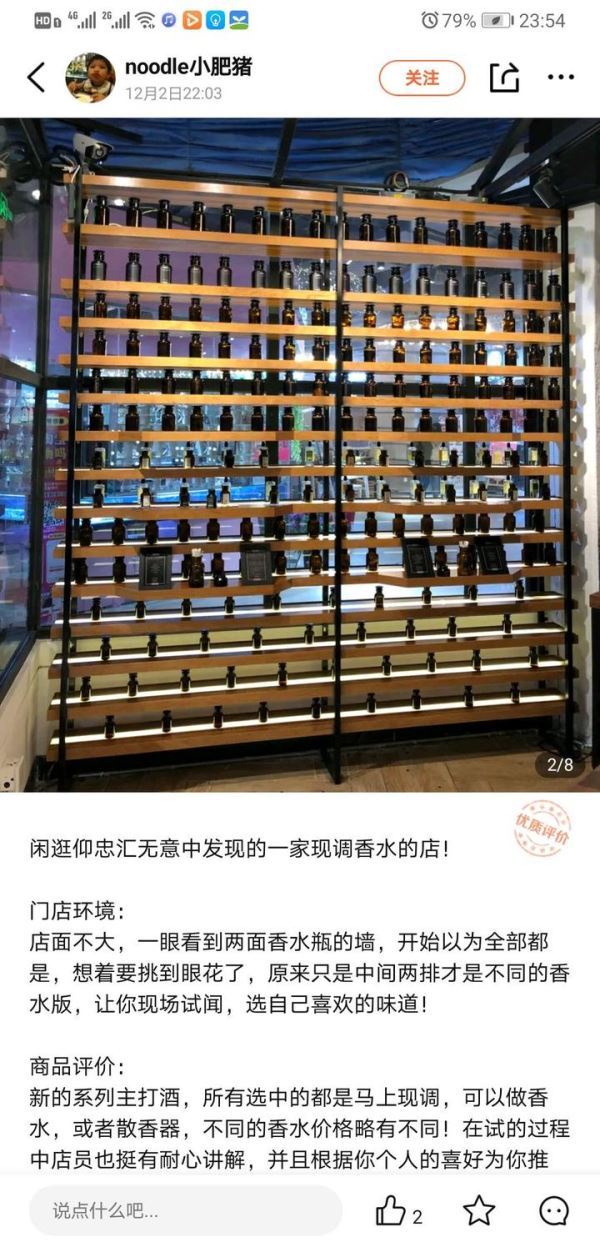Open noodle小肥猪's profile avatar
Screen dimensions: 600x1247
coord(90,78)
